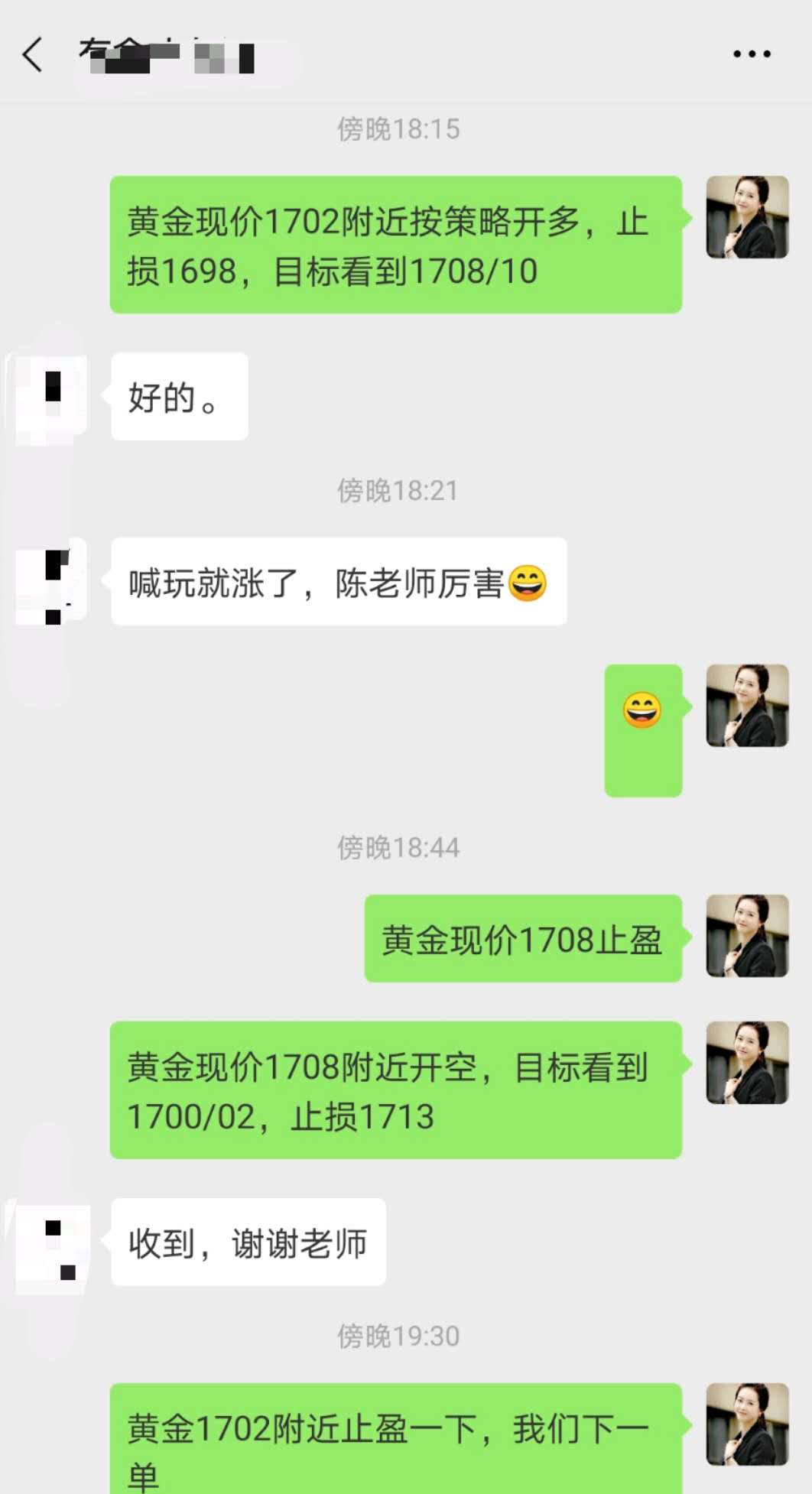Viewport: 812px width, 1494px height.
Task: Go back to the chat list
Action: tap(33, 55)
